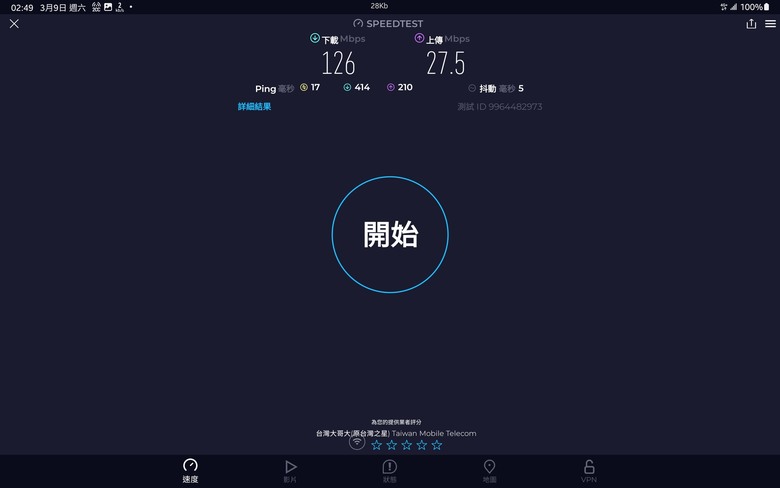Share the speed test result
Viewport: 780px width, 488px height.
751,24
